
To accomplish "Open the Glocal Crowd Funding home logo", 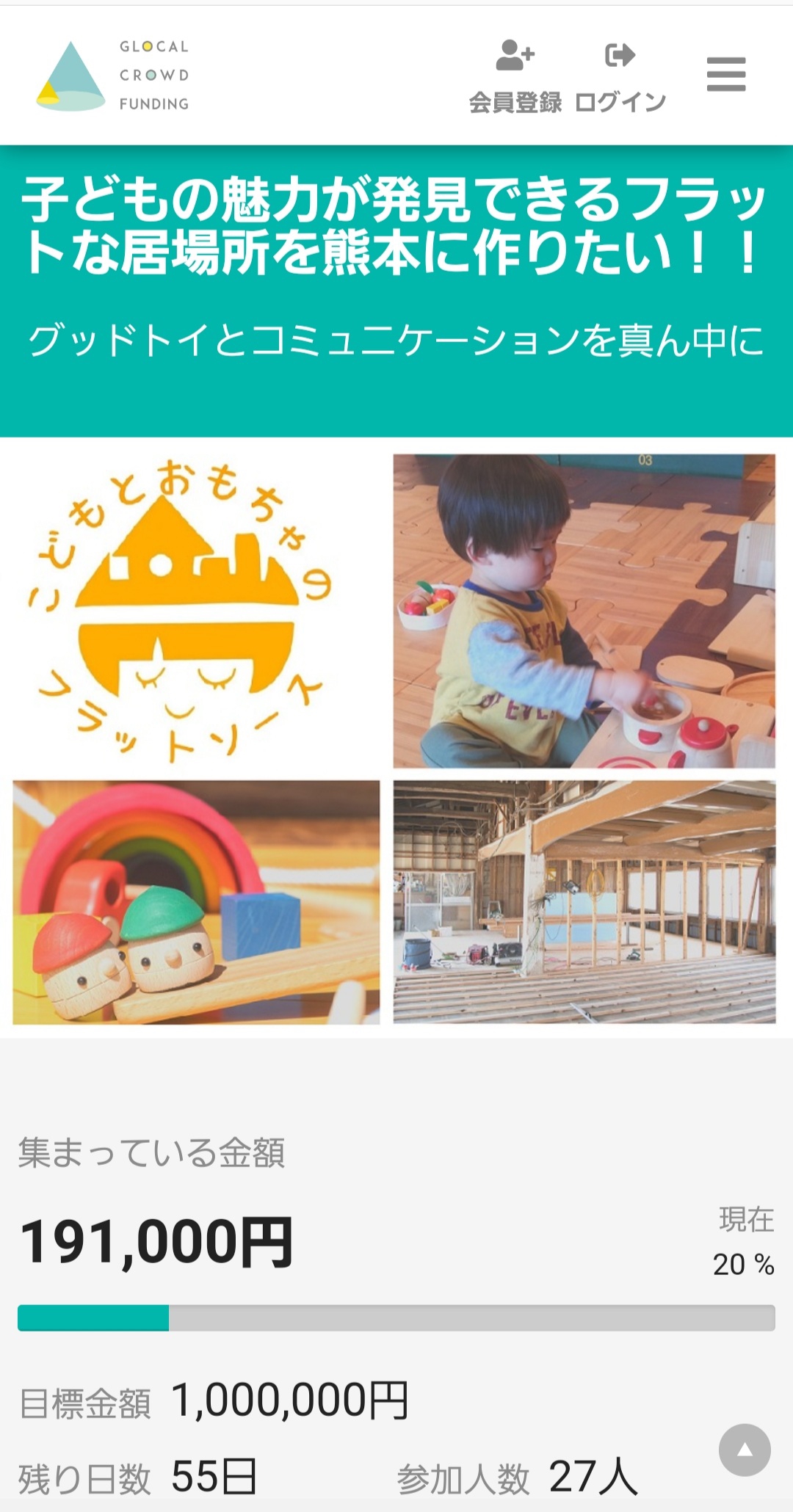I will [112, 76].
